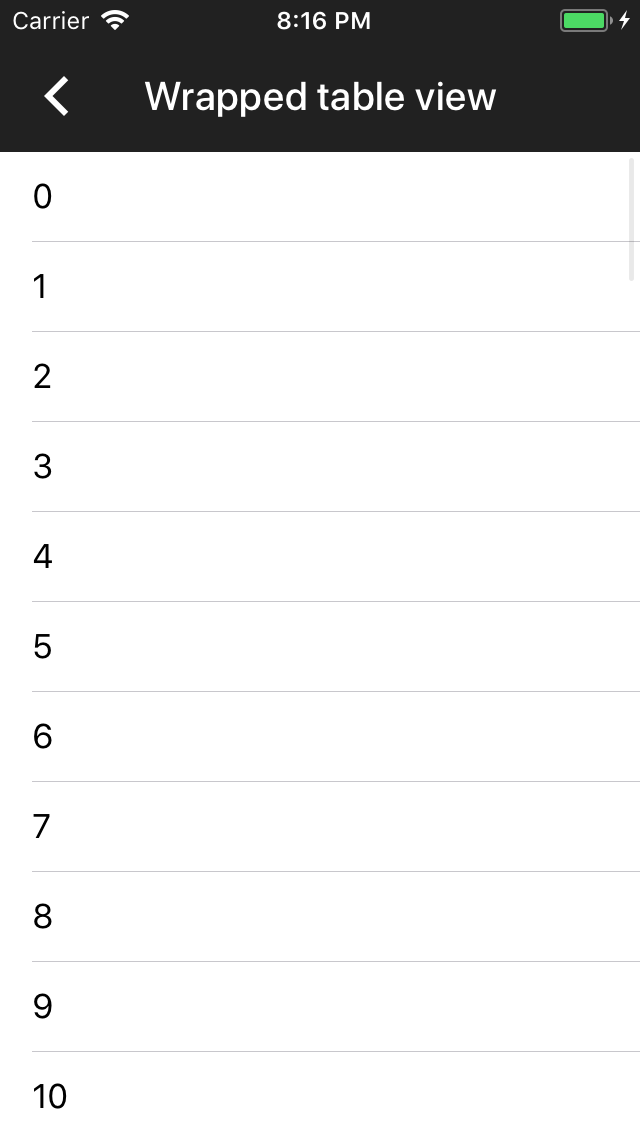The height and width of the screenshot is (1136, 640).
Task: Pick the row labeled 6
Action: point(320,736)
